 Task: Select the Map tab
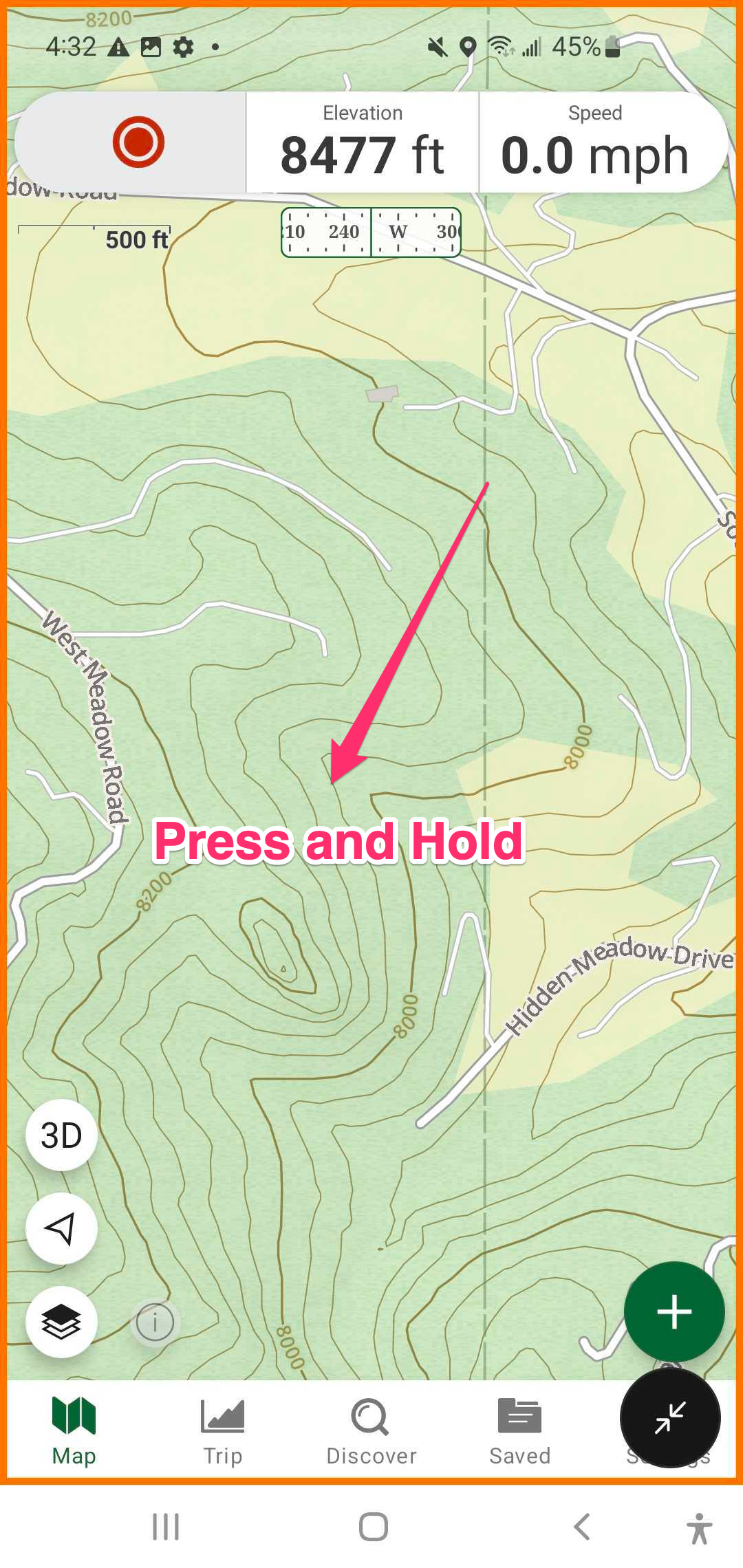coord(74,1432)
